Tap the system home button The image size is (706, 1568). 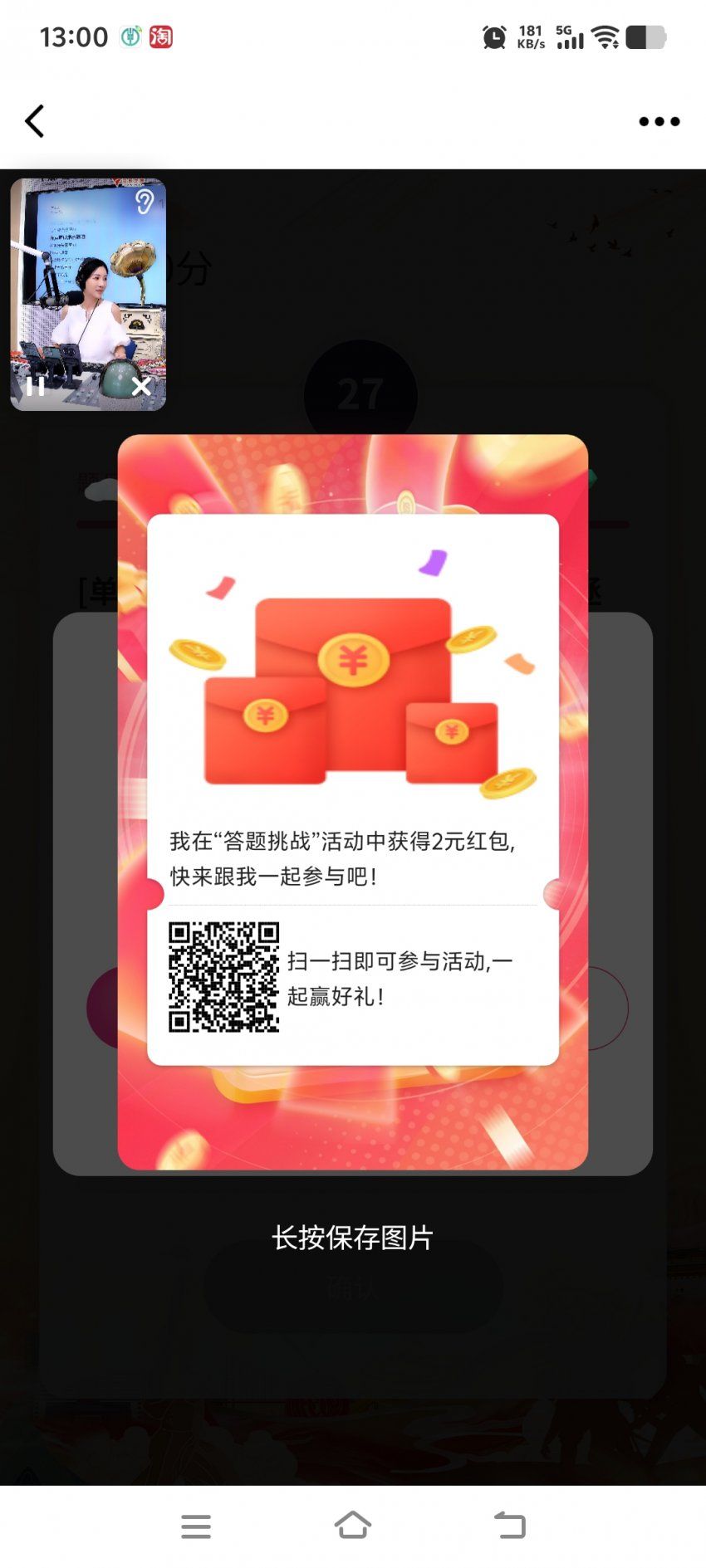click(352, 1526)
